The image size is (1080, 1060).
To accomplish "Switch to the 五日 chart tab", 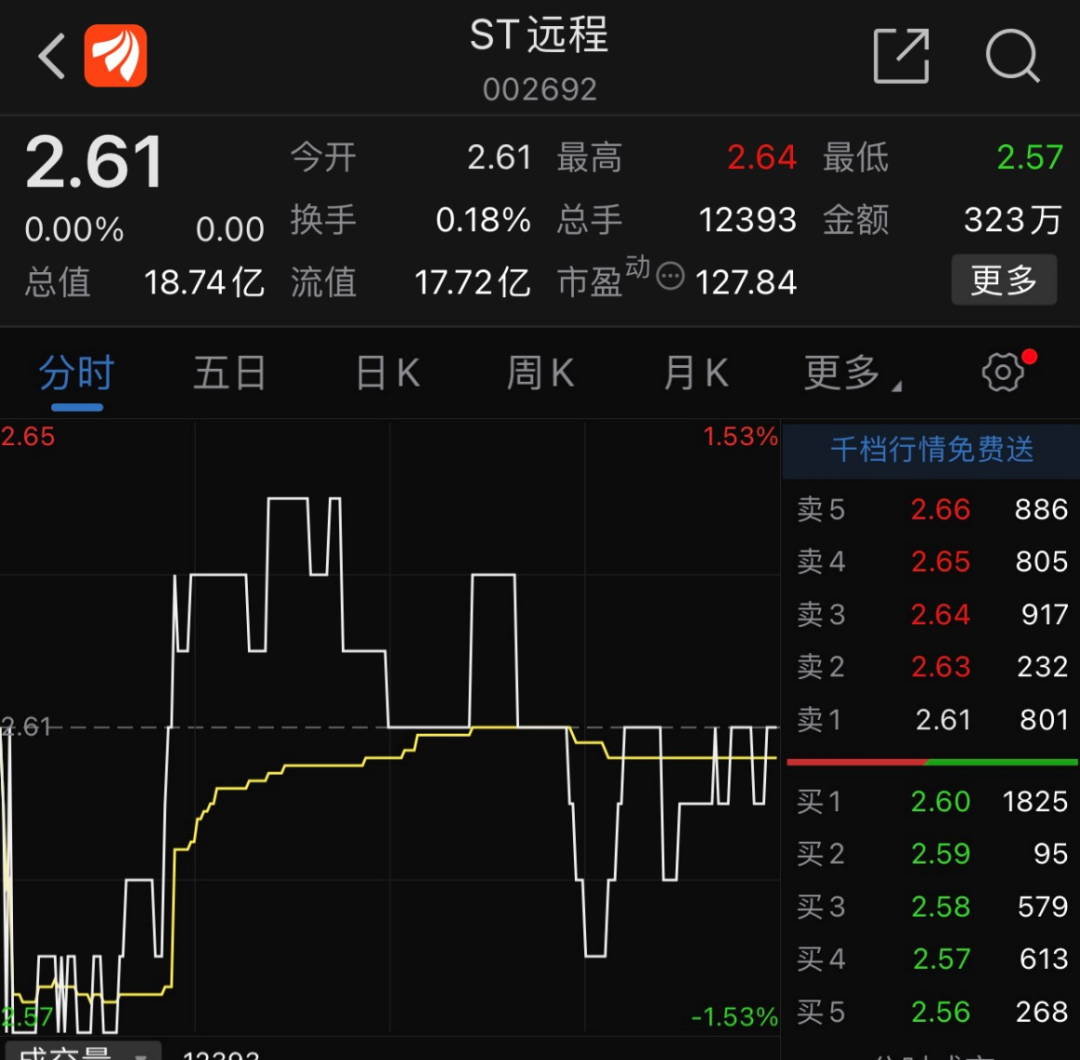I will (x=229, y=374).
